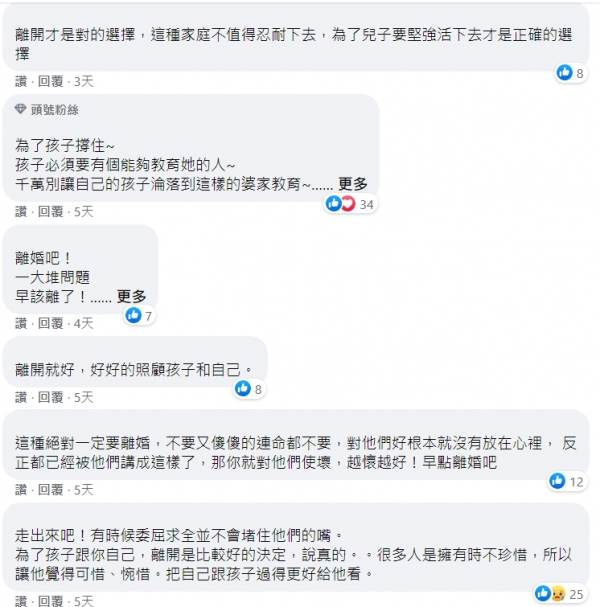View the 25 reactions on the 走出來吧 comment
This screenshot has height=607, width=600.
click(x=560, y=593)
